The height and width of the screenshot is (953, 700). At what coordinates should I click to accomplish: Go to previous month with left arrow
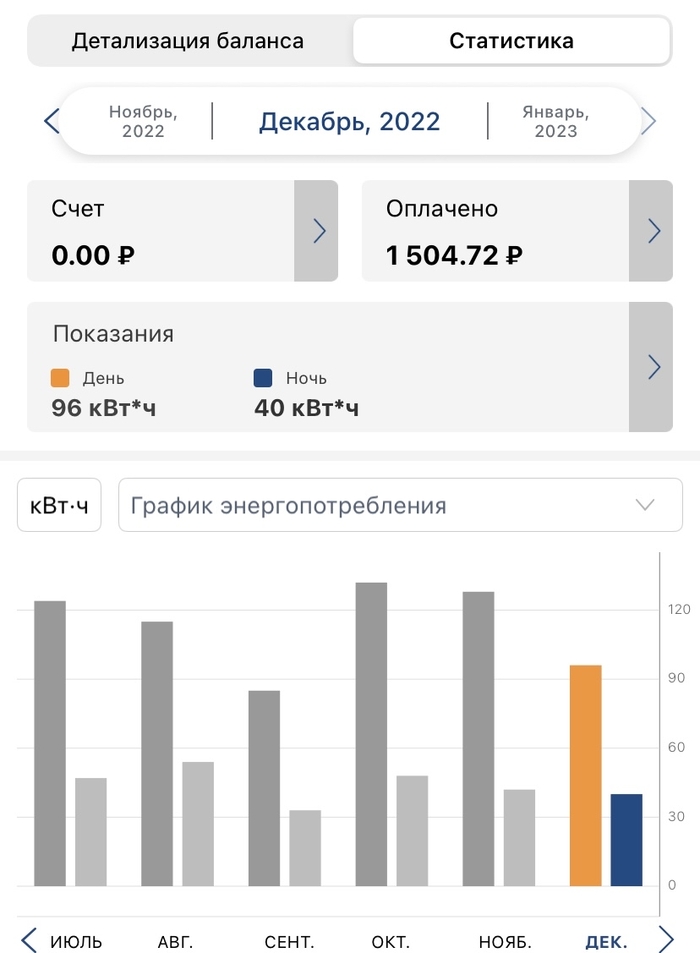[50, 122]
